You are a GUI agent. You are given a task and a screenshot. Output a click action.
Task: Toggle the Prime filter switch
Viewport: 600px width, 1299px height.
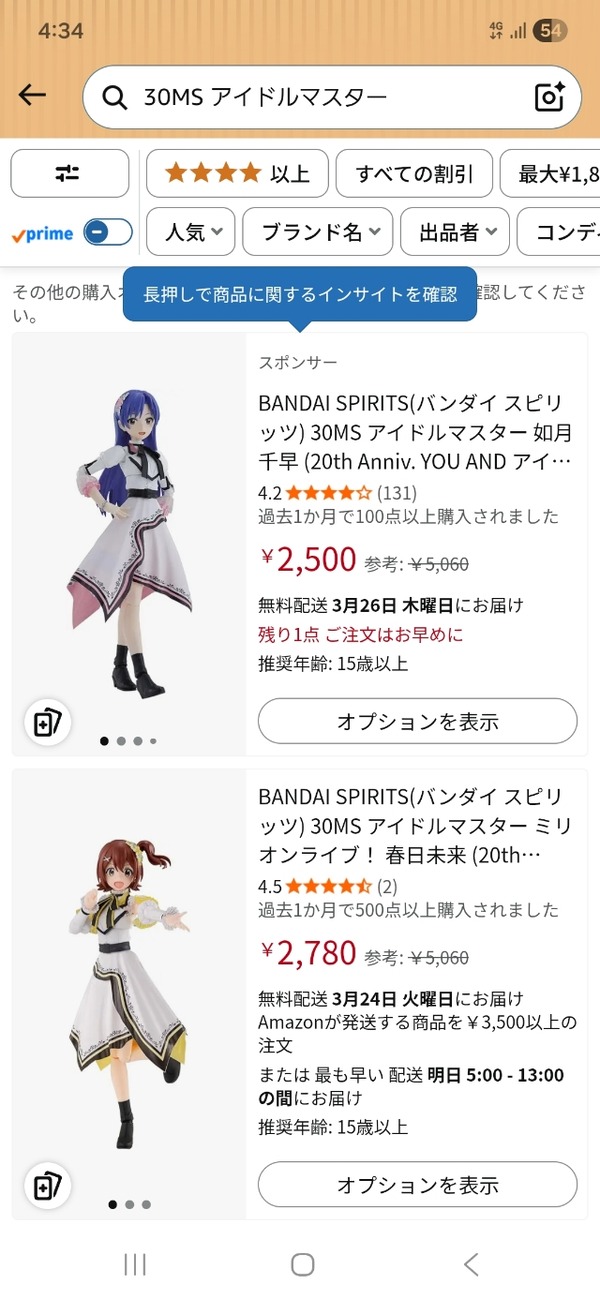108,233
